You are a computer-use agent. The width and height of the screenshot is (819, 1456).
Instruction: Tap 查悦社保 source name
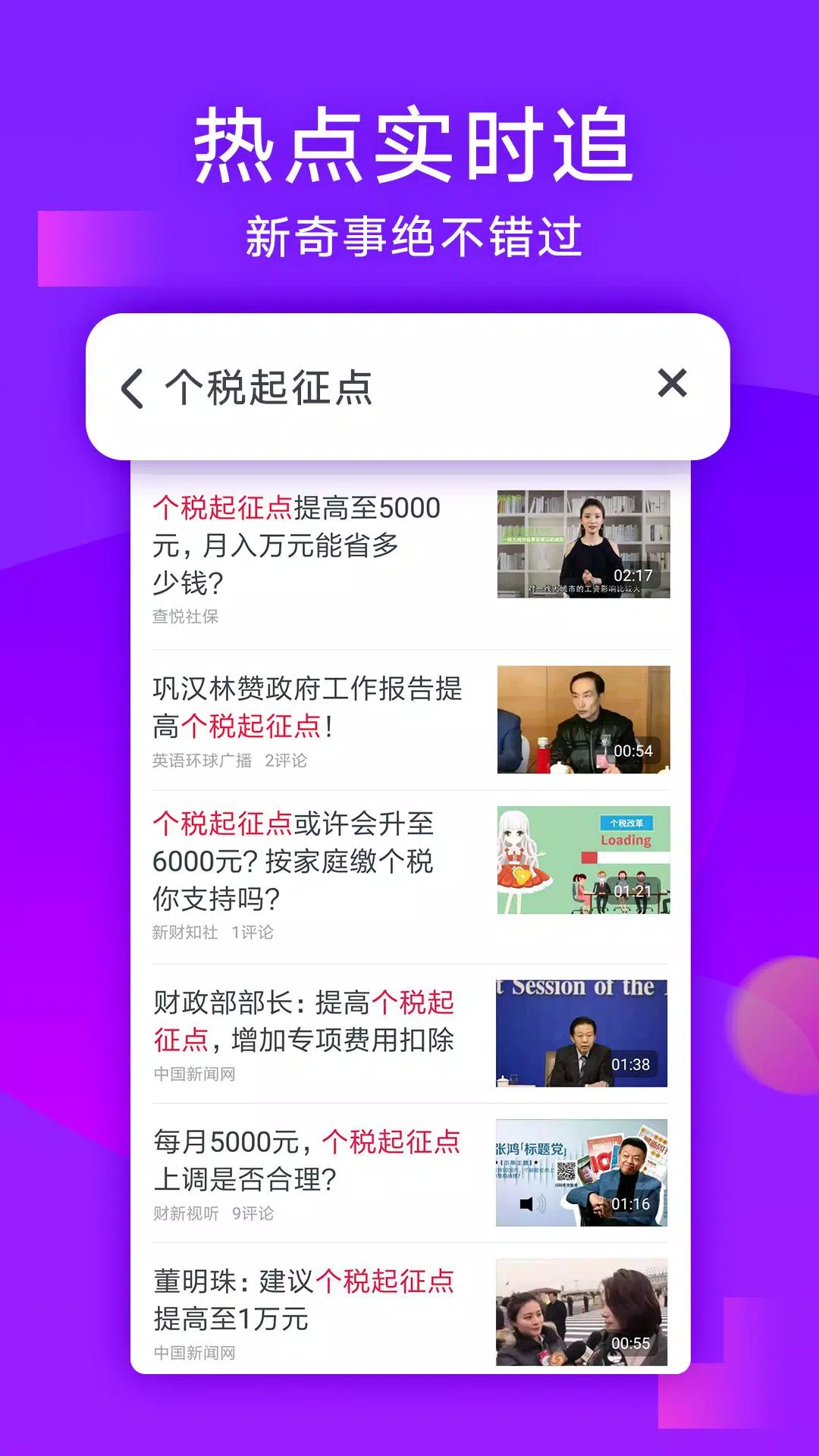(183, 617)
